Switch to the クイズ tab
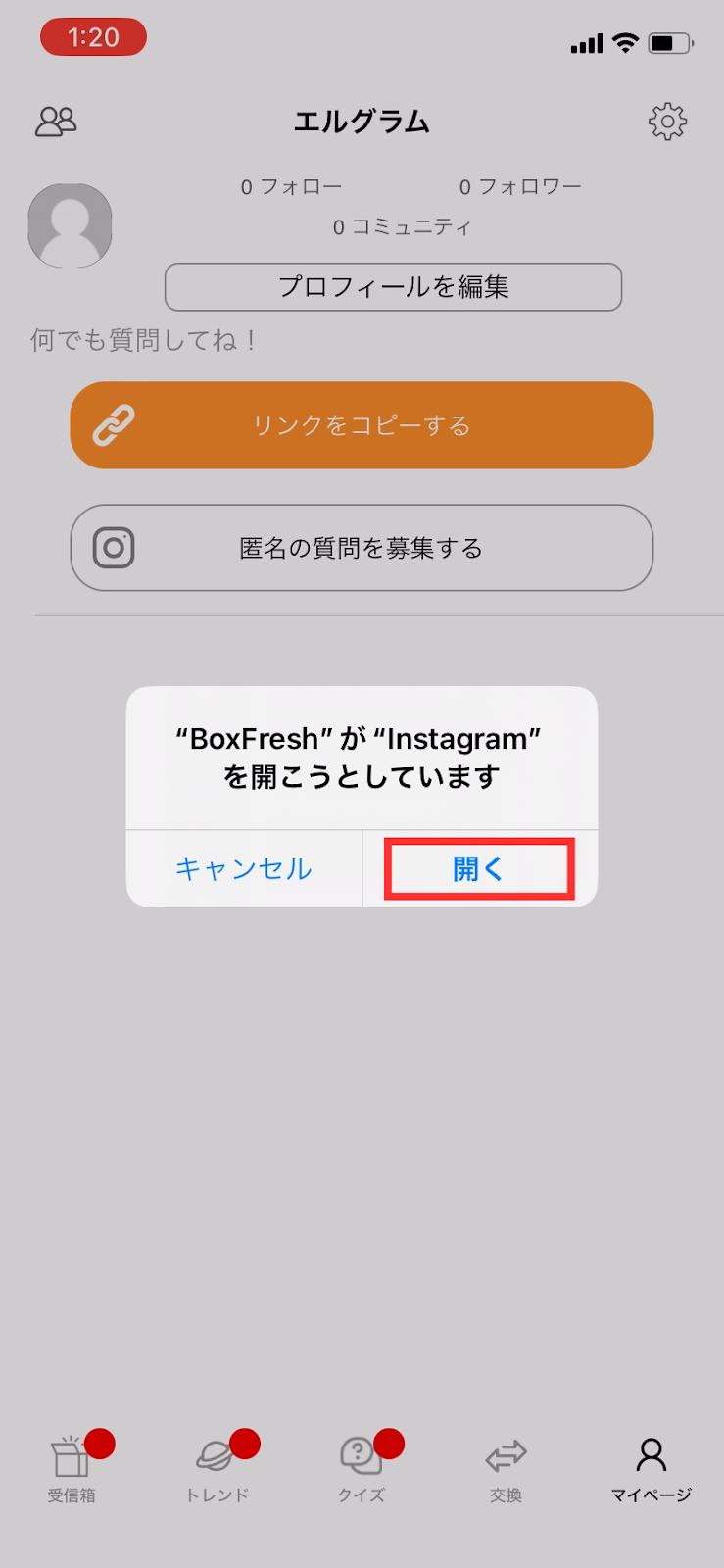This screenshot has height=1568, width=724. coord(362,1467)
